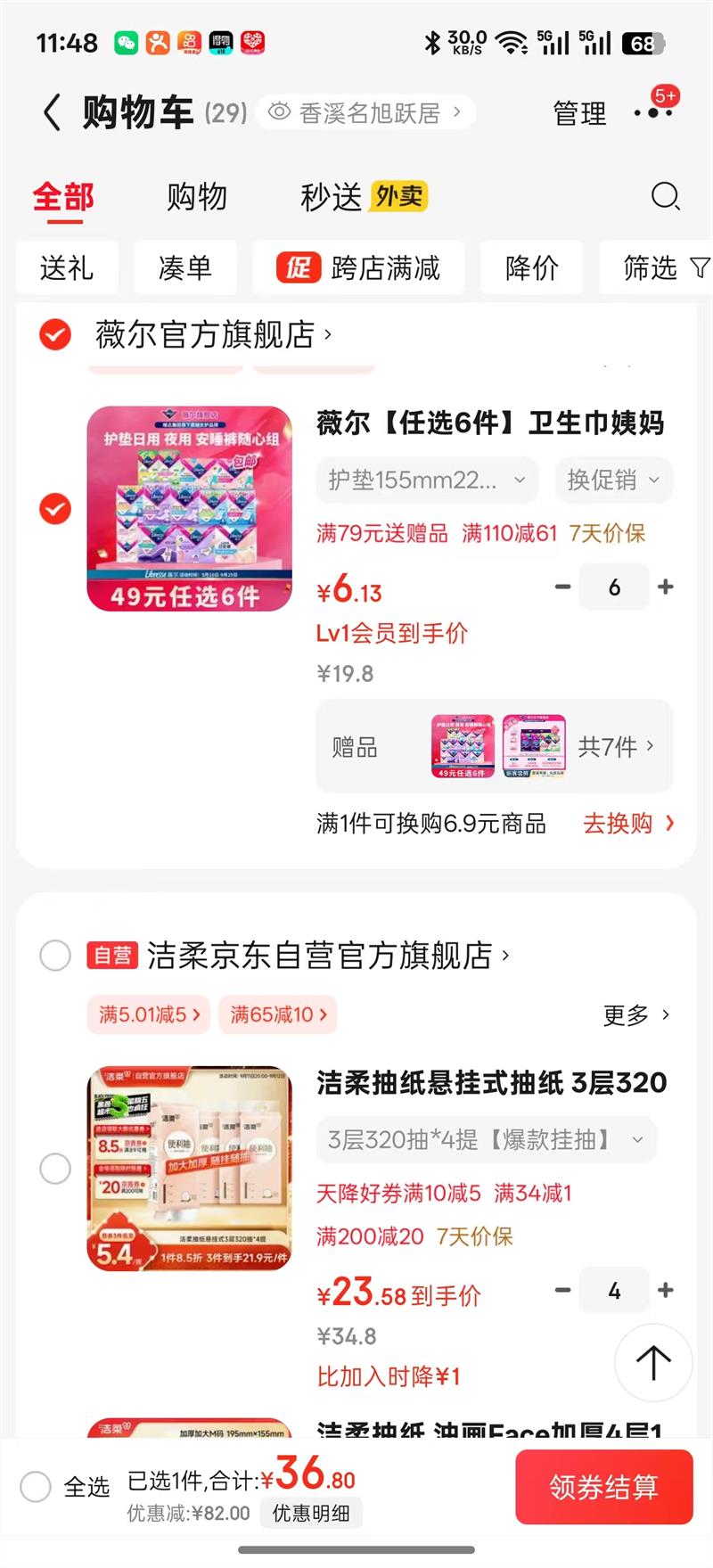Go back from the shopping cart
This screenshot has width=713, height=1568.
point(52,113)
